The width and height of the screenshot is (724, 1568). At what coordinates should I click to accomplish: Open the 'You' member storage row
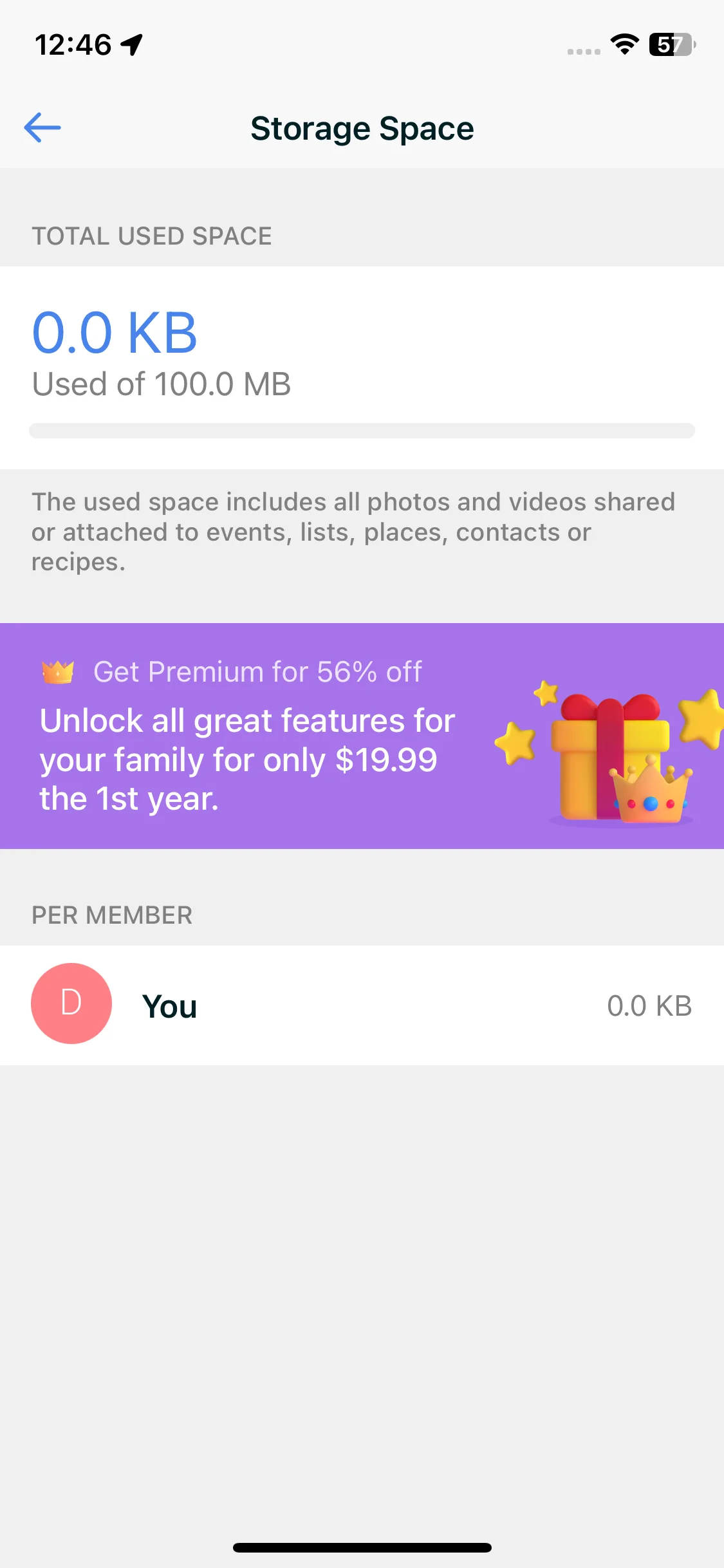(362, 1005)
